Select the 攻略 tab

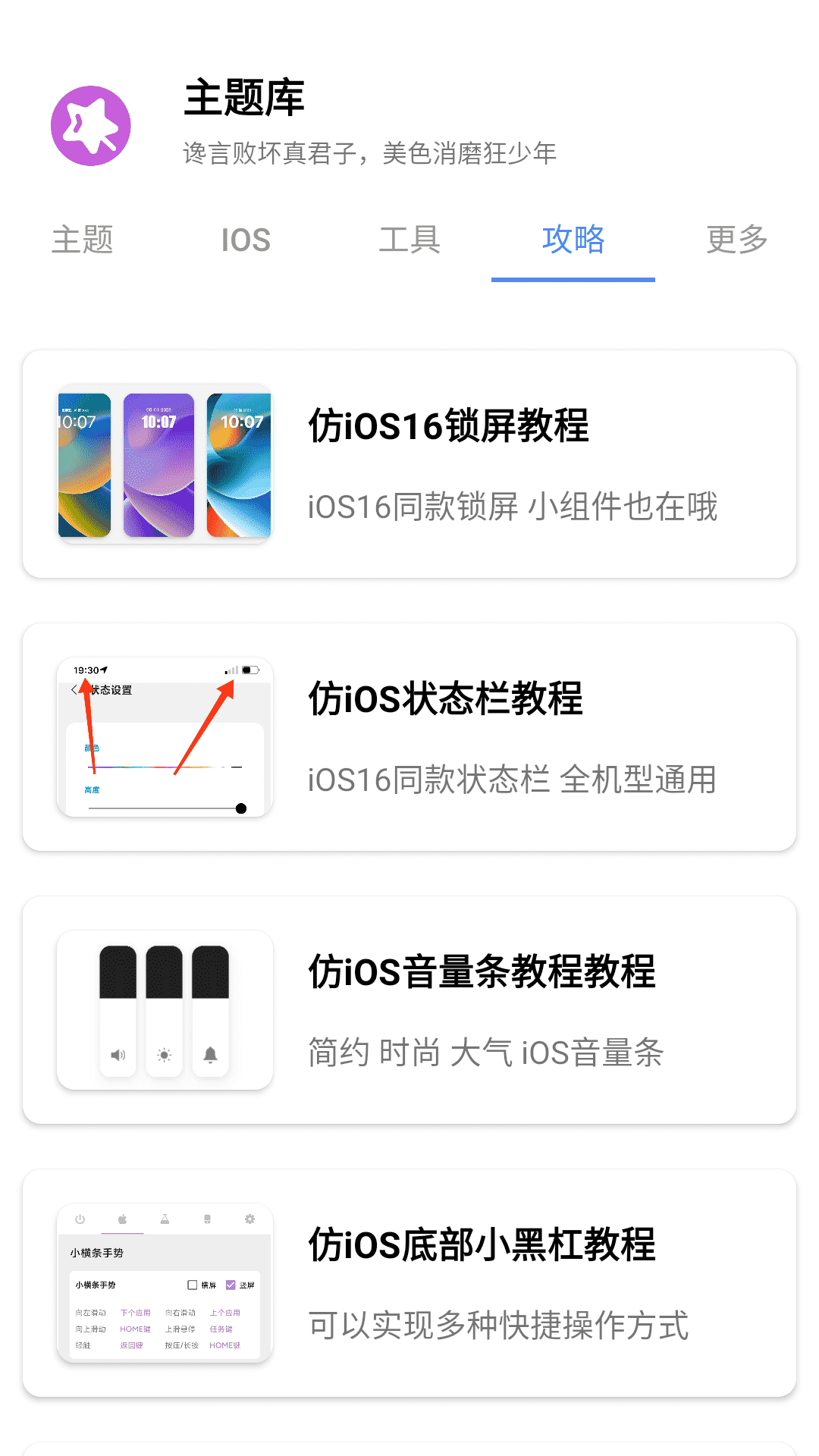[x=573, y=240]
